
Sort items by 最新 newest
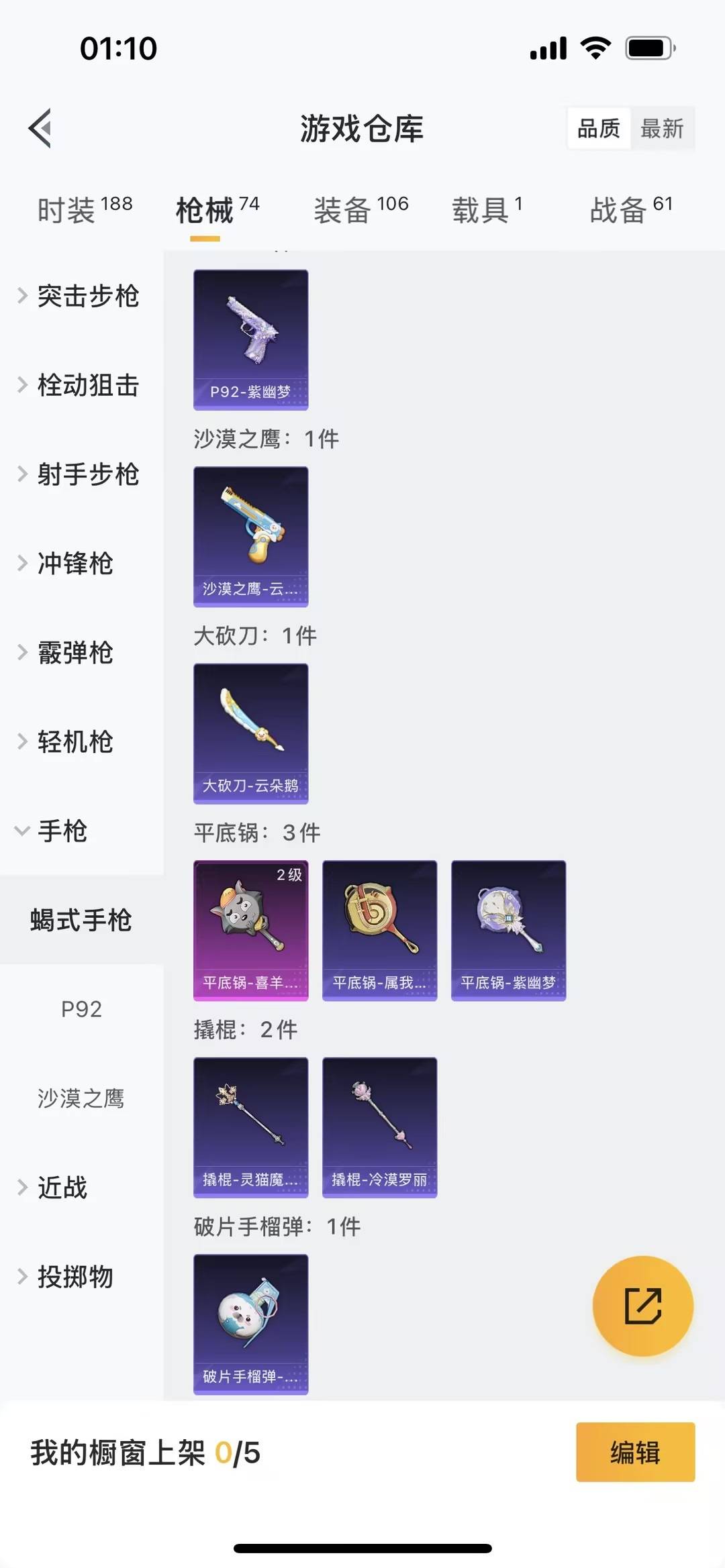pyautogui.click(x=663, y=129)
